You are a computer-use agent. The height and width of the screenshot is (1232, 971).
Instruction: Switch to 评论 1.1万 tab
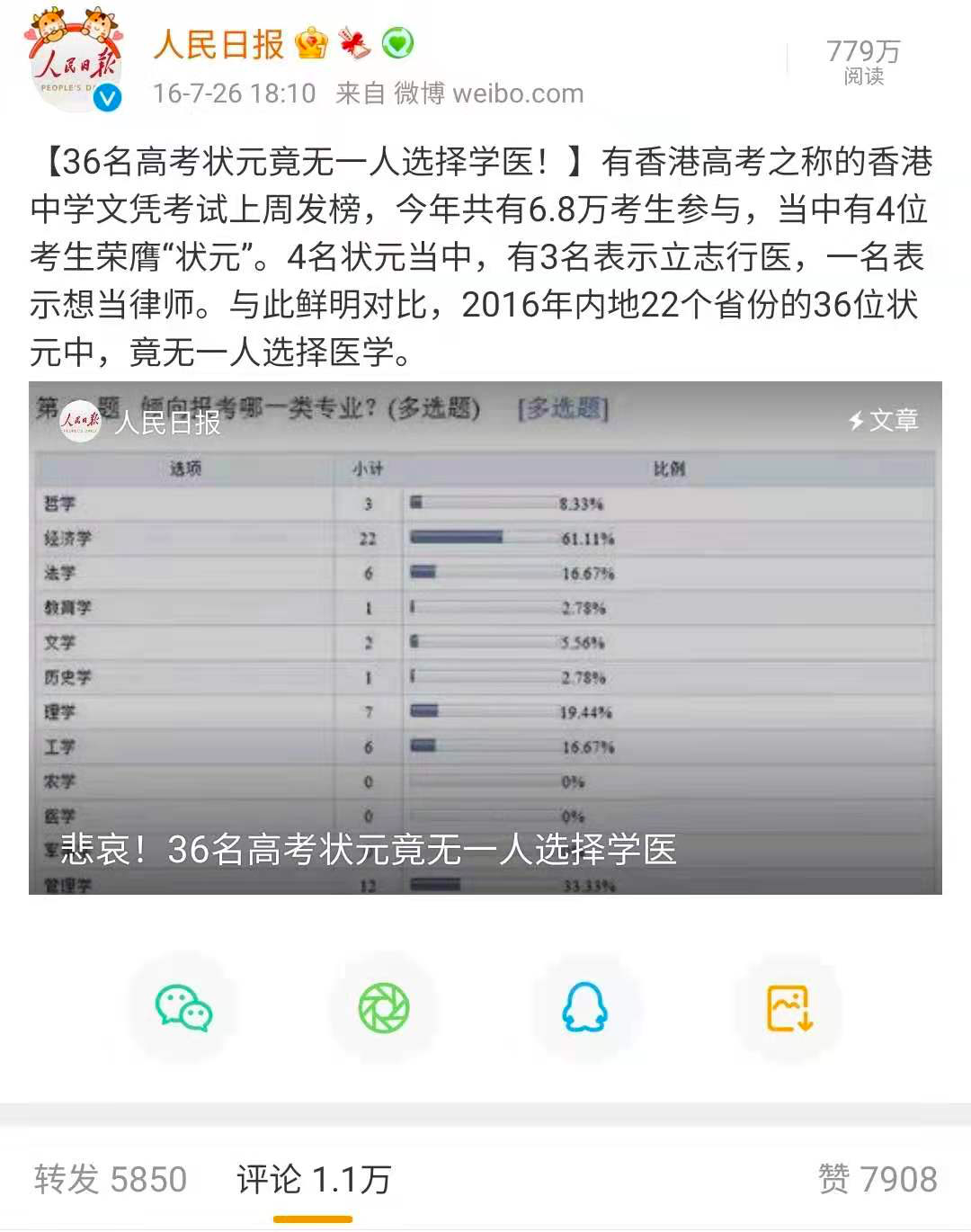point(313,1179)
